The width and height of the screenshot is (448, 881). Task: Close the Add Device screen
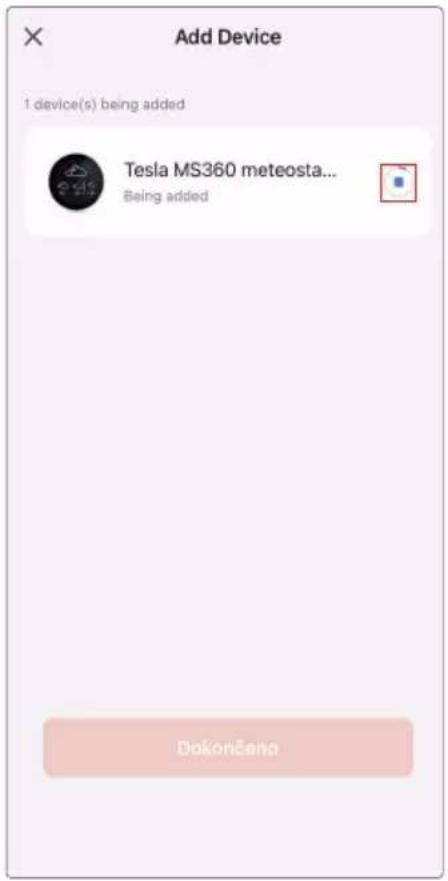tap(34, 37)
